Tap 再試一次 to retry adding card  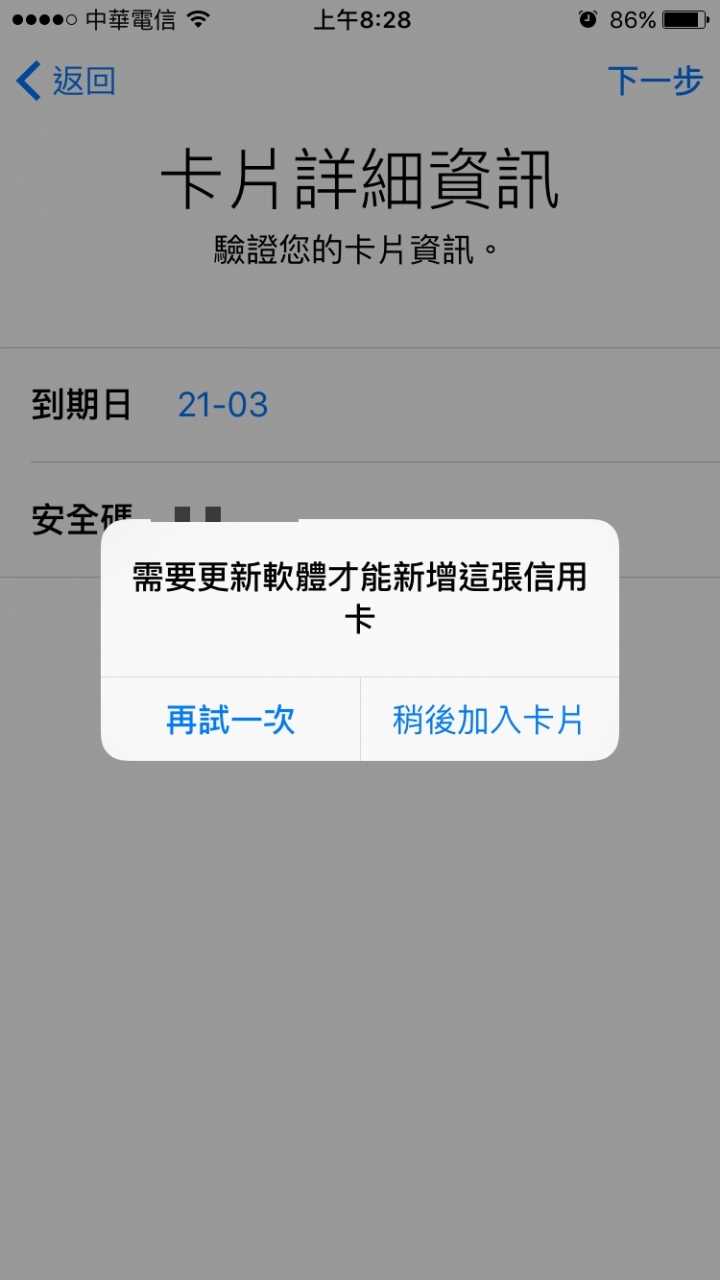point(230,720)
